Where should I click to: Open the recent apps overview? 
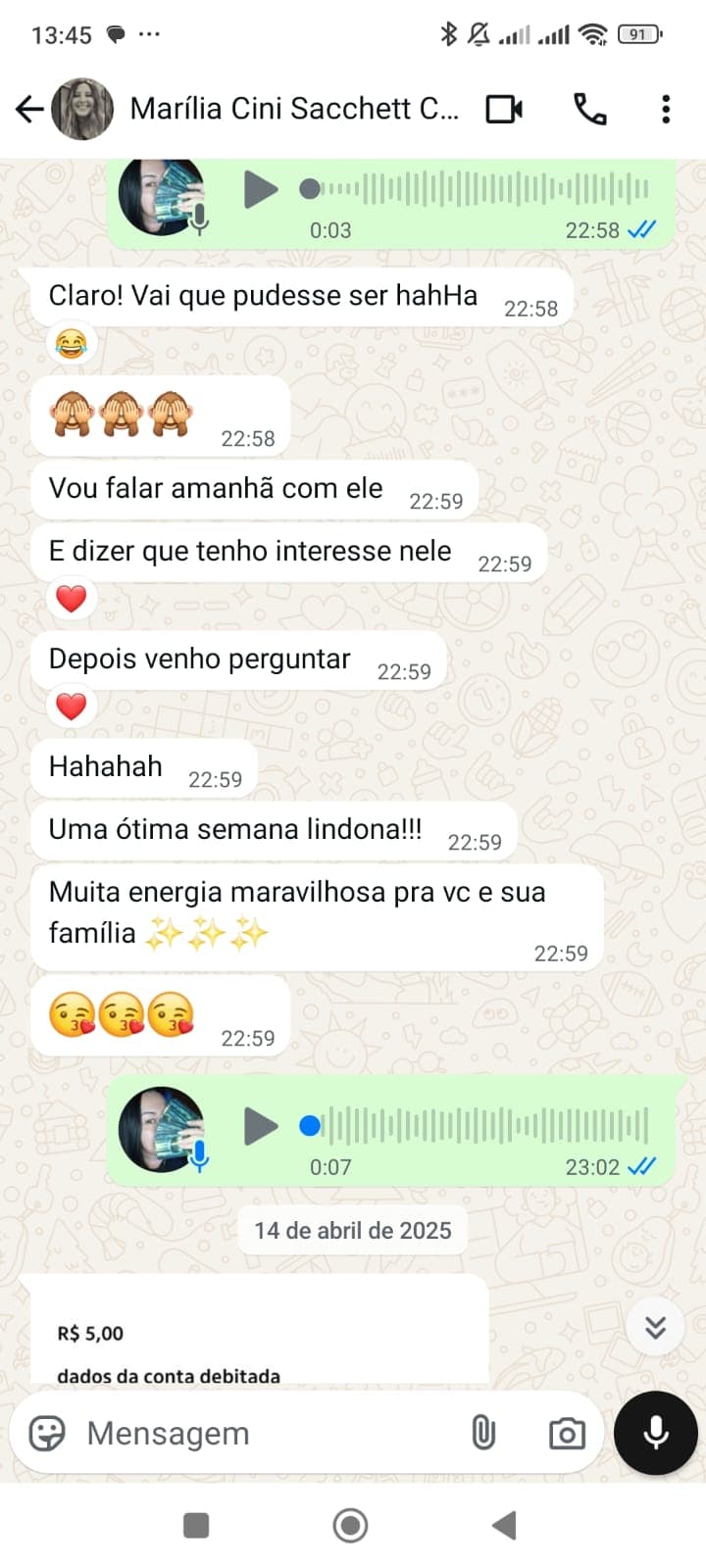[x=196, y=1525]
